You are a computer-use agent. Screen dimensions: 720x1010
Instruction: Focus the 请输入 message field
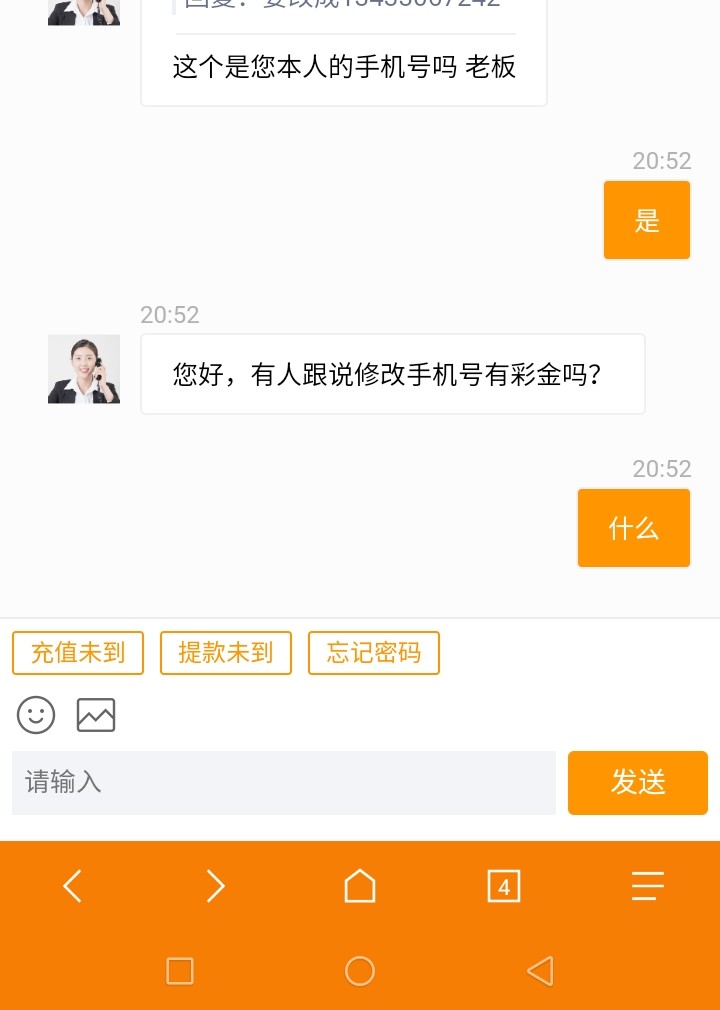pyautogui.click(x=284, y=782)
